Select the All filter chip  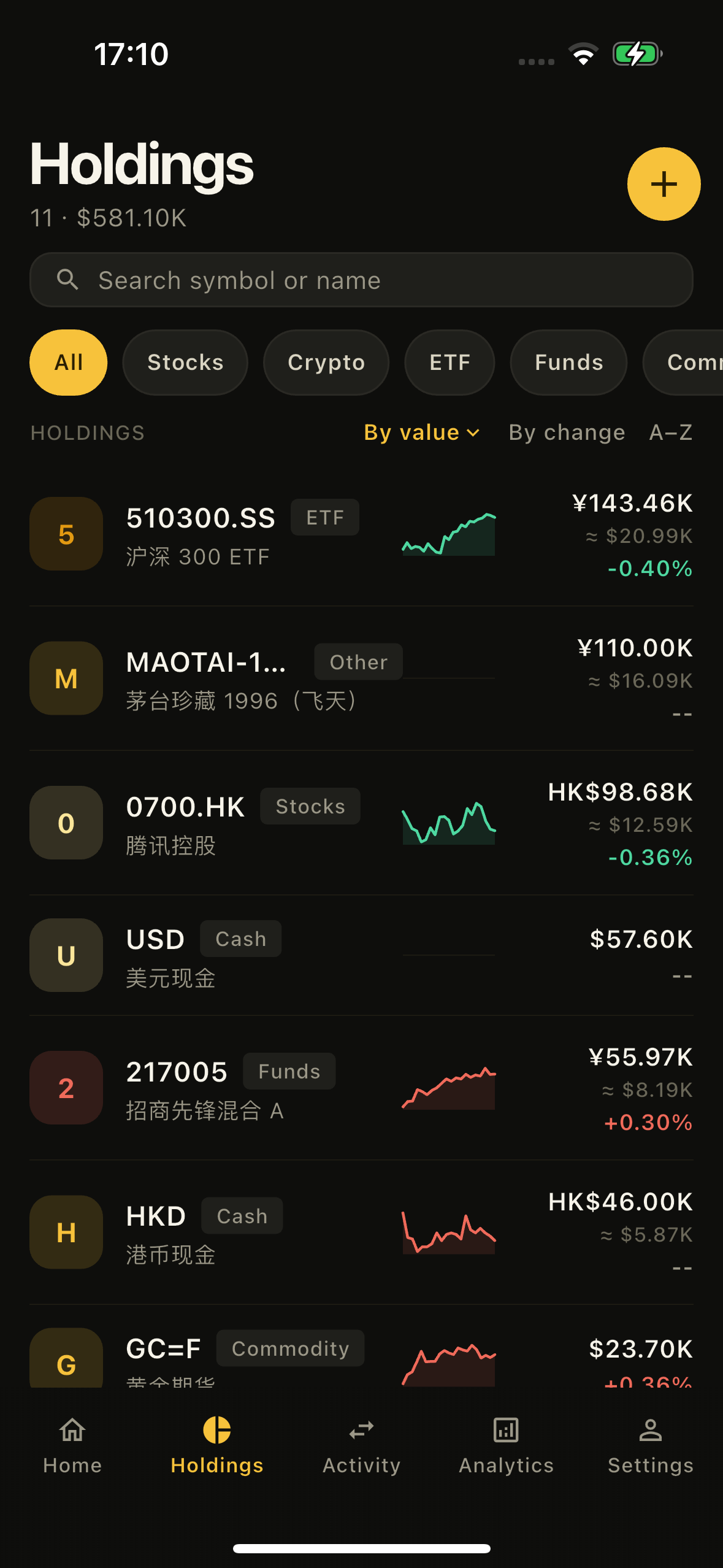coord(67,362)
